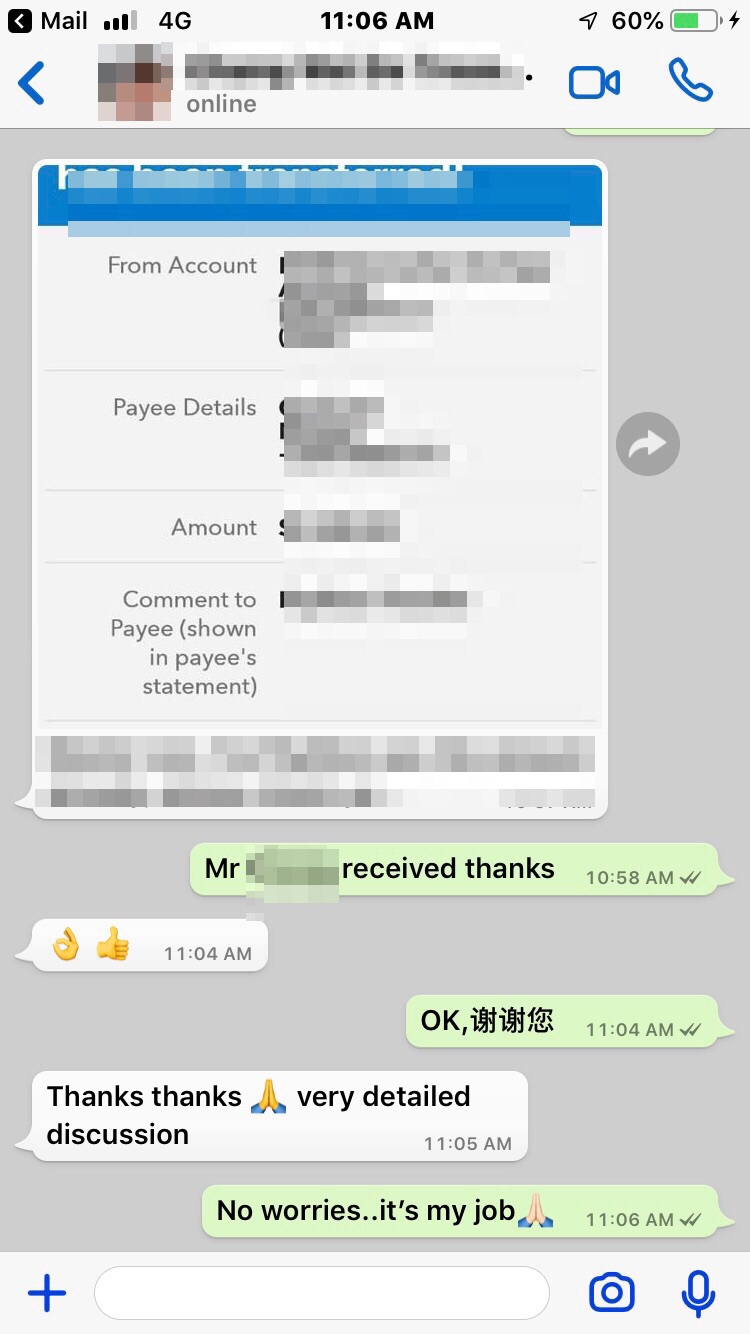Viewport: 750px width, 1334px height.
Task: Start a video call
Action: [594, 83]
